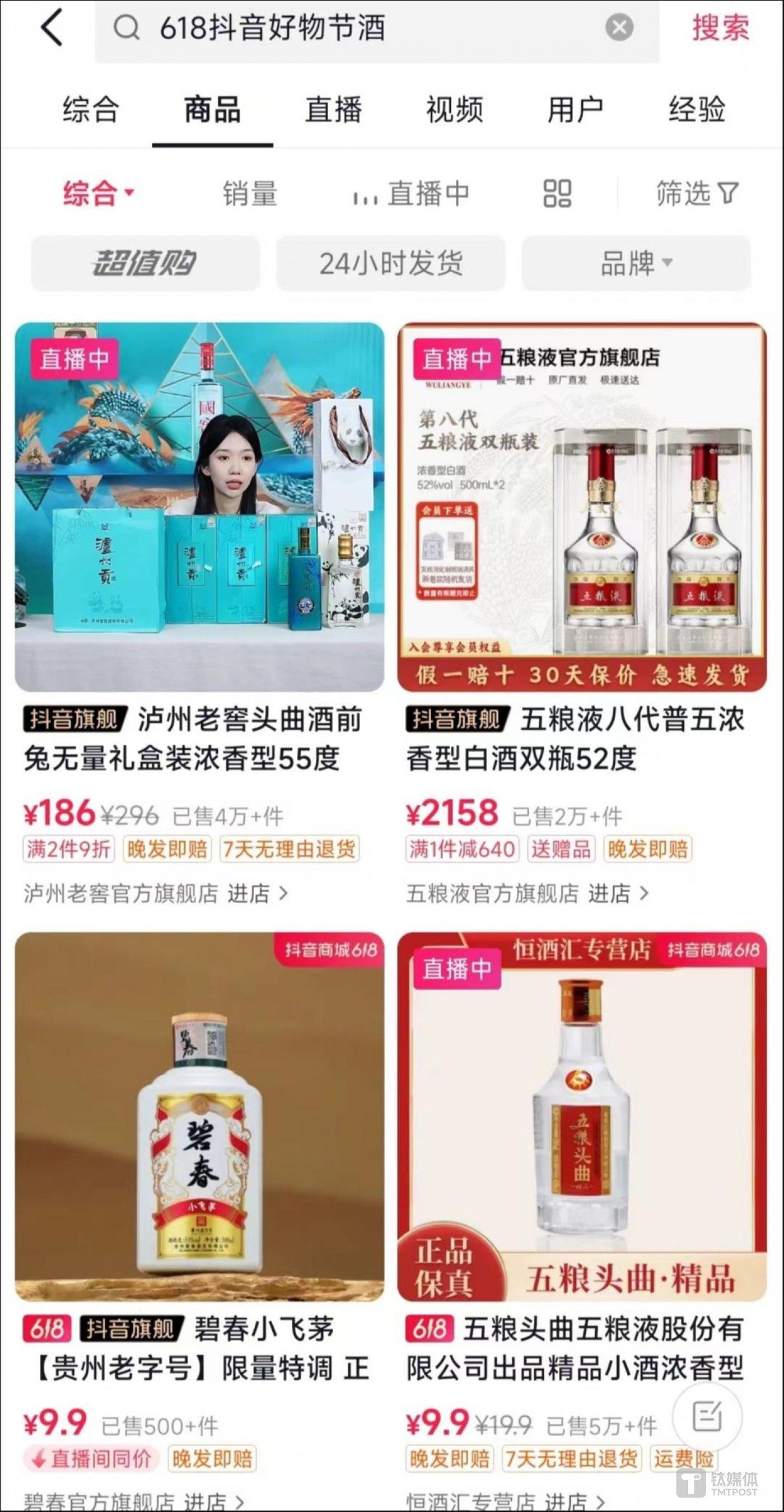Switch to the 经验 tab
The height and width of the screenshot is (1512, 784).
697,110
